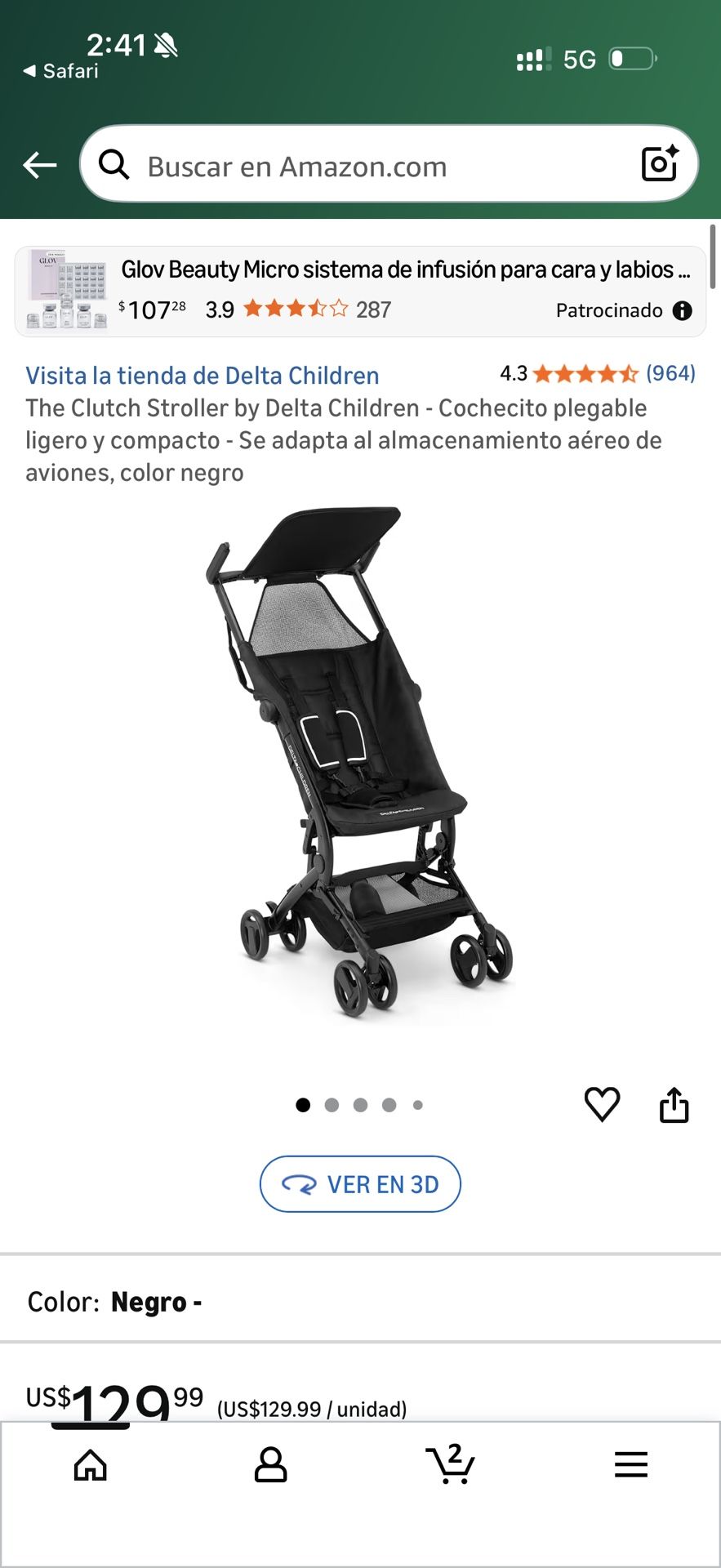Open the 964 customer ratings
The width and height of the screenshot is (721, 1568).
(x=671, y=374)
